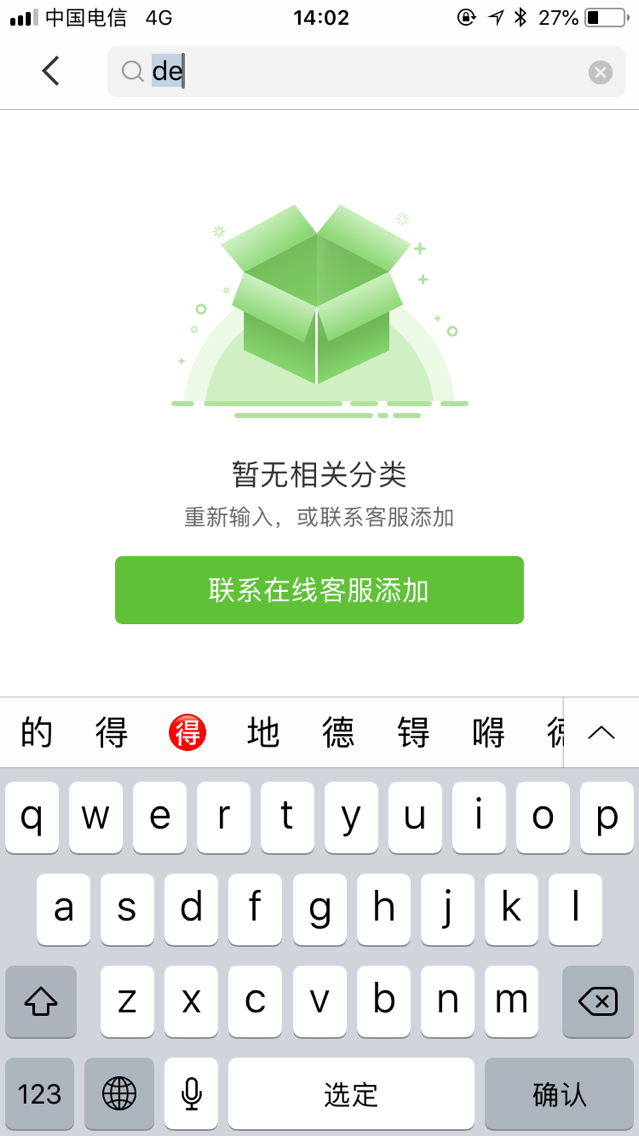The image size is (639, 1136).
Task: Choose candidate 的 from suggestions
Action: pyautogui.click(x=37, y=732)
